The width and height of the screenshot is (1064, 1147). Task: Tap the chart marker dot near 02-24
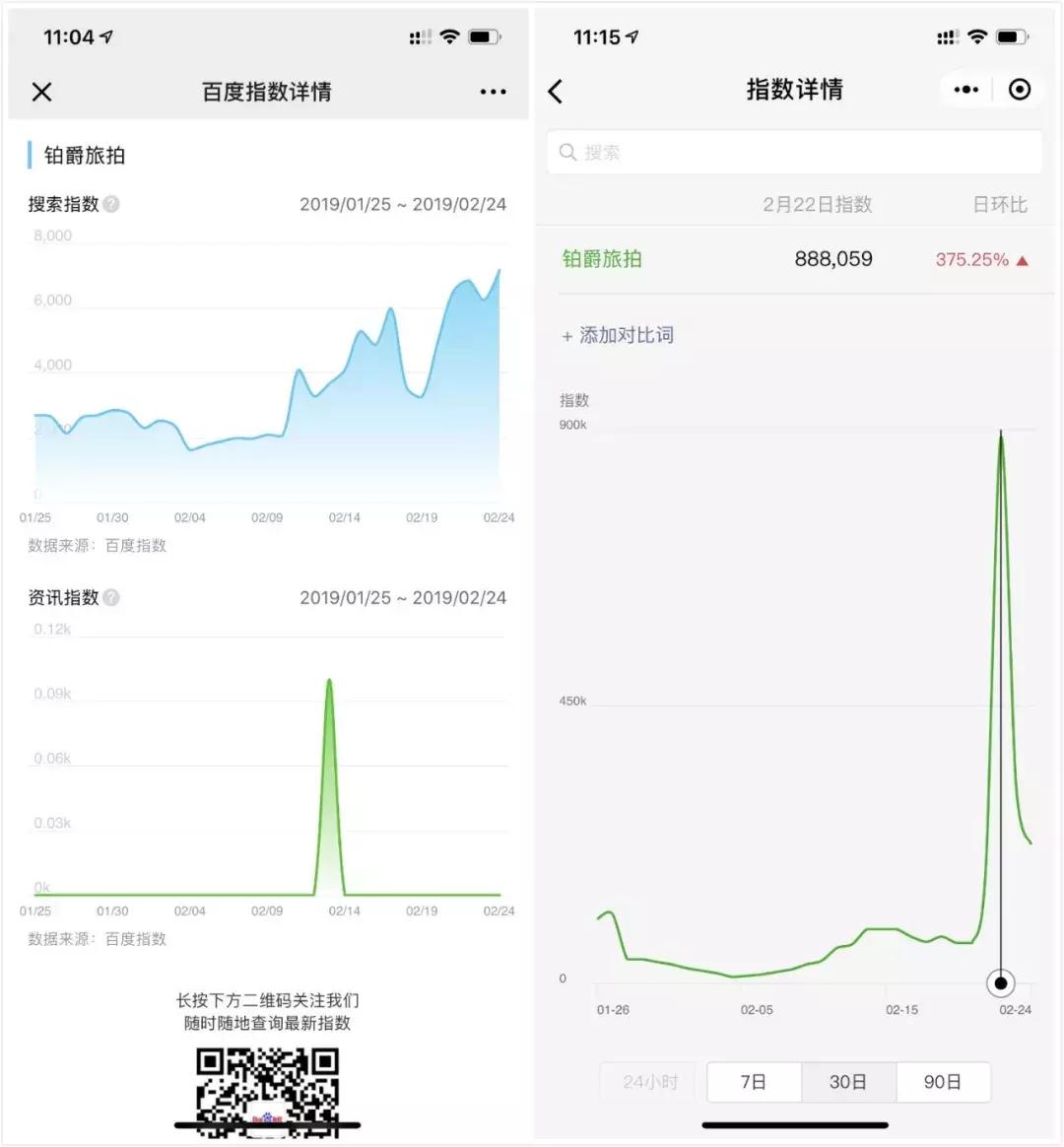(x=1001, y=982)
